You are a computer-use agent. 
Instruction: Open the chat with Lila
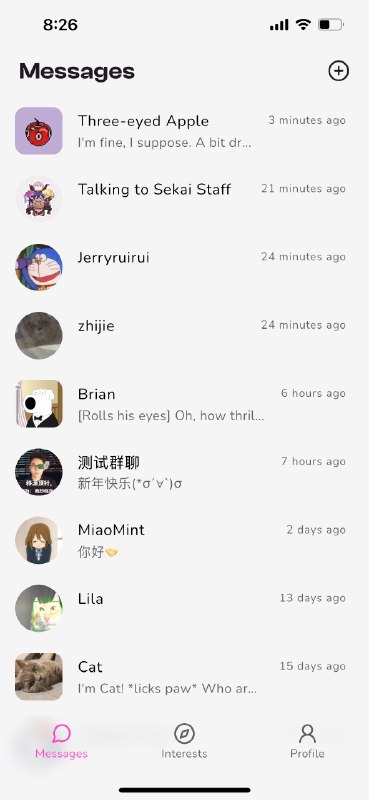[x=184, y=608]
